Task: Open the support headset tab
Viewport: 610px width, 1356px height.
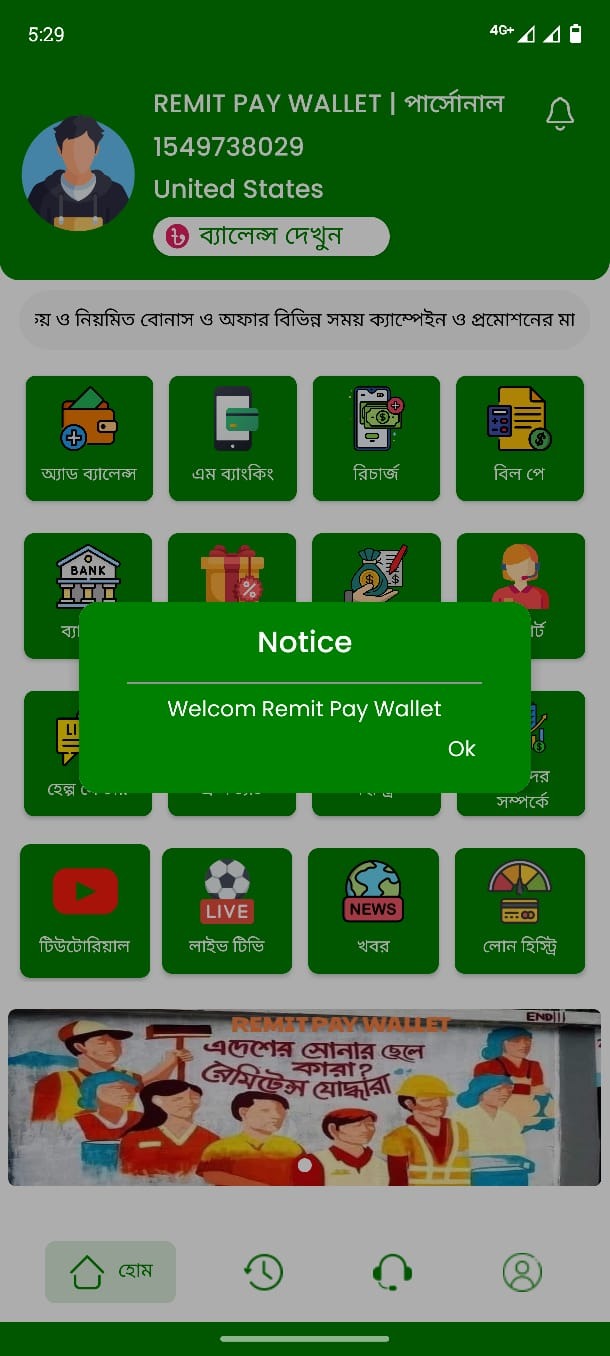Action: (392, 1272)
